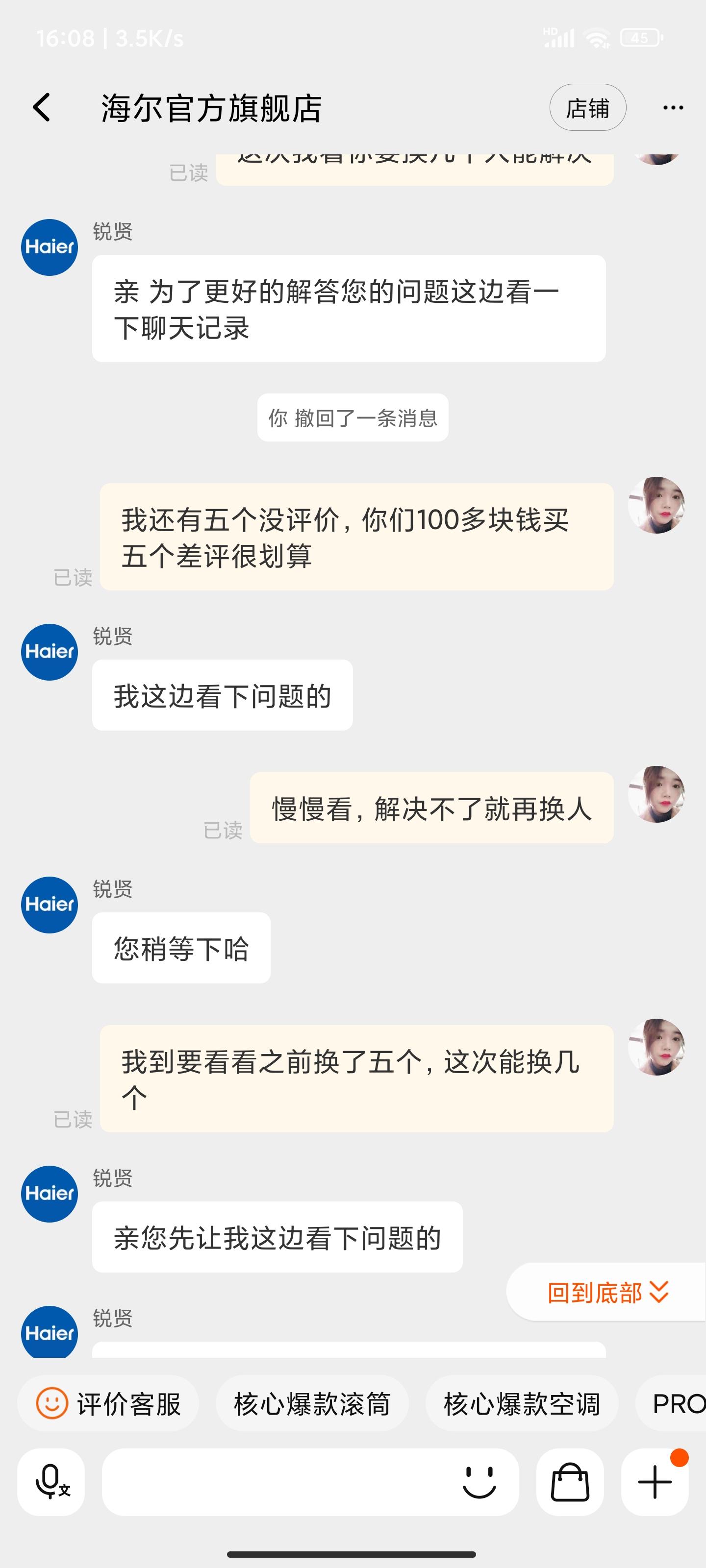
Task: Jump to bottom with 回到底部
Action: pyautogui.click(x=606, y=1292)
